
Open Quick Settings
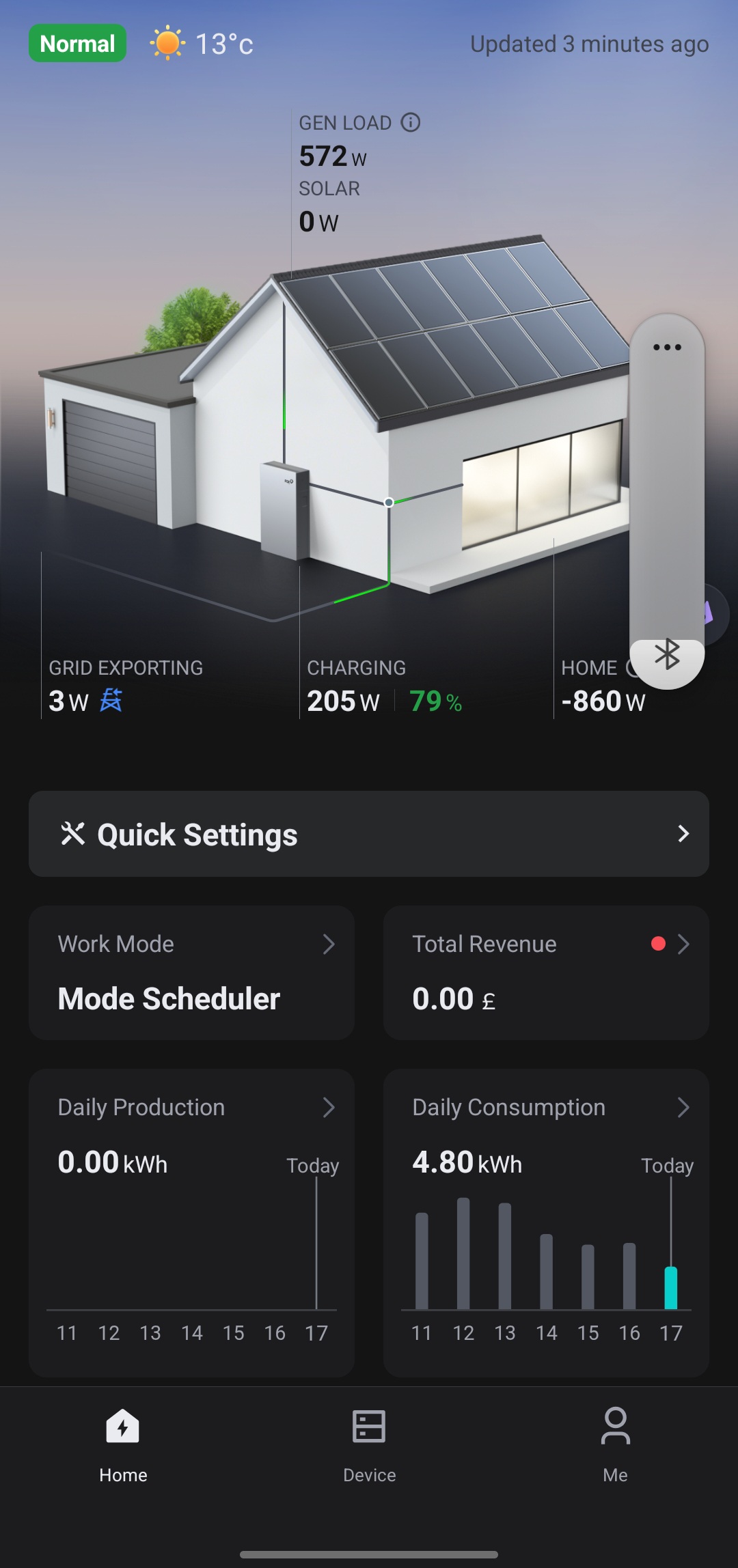[369, 834]
